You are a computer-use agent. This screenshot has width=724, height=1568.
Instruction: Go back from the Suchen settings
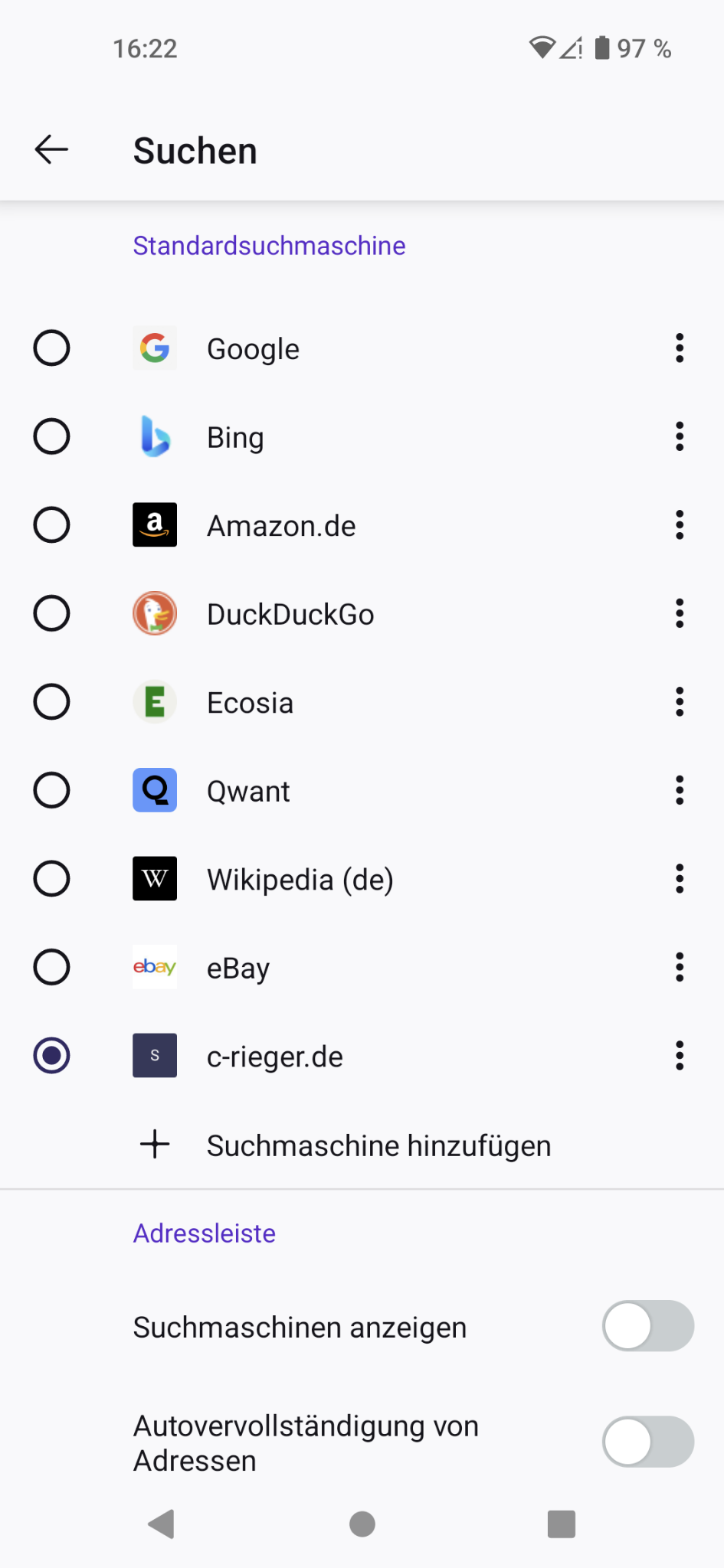pos(51,149)
